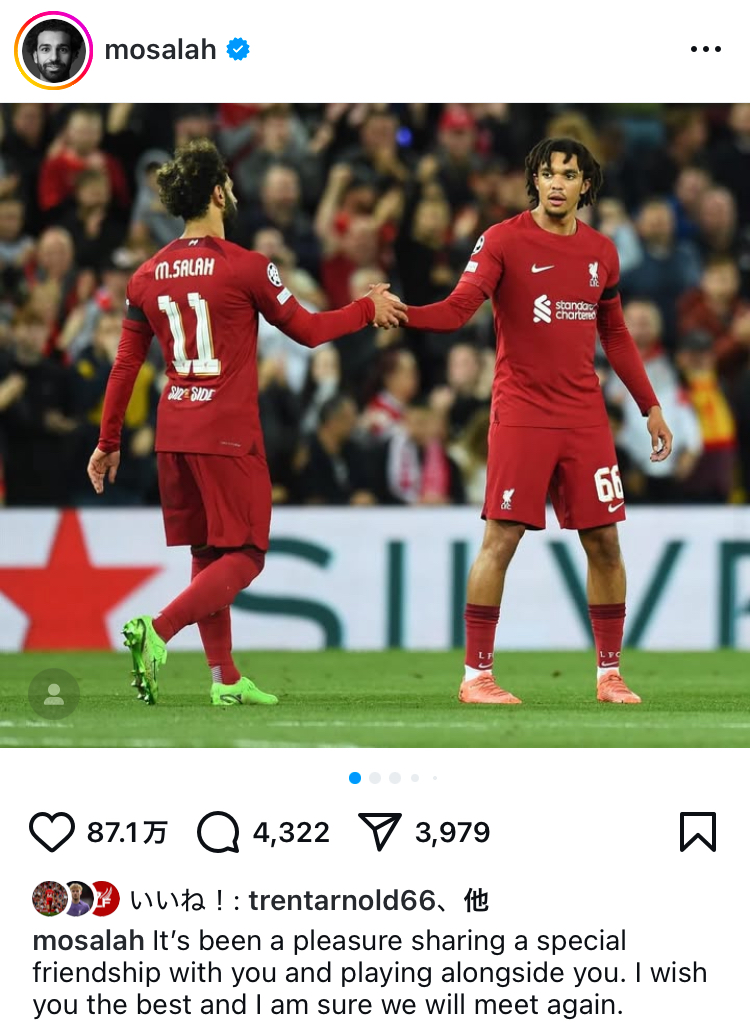Open trentarnold66 in the likes line
750x1033 pixels.
click(x=341, y=900)
